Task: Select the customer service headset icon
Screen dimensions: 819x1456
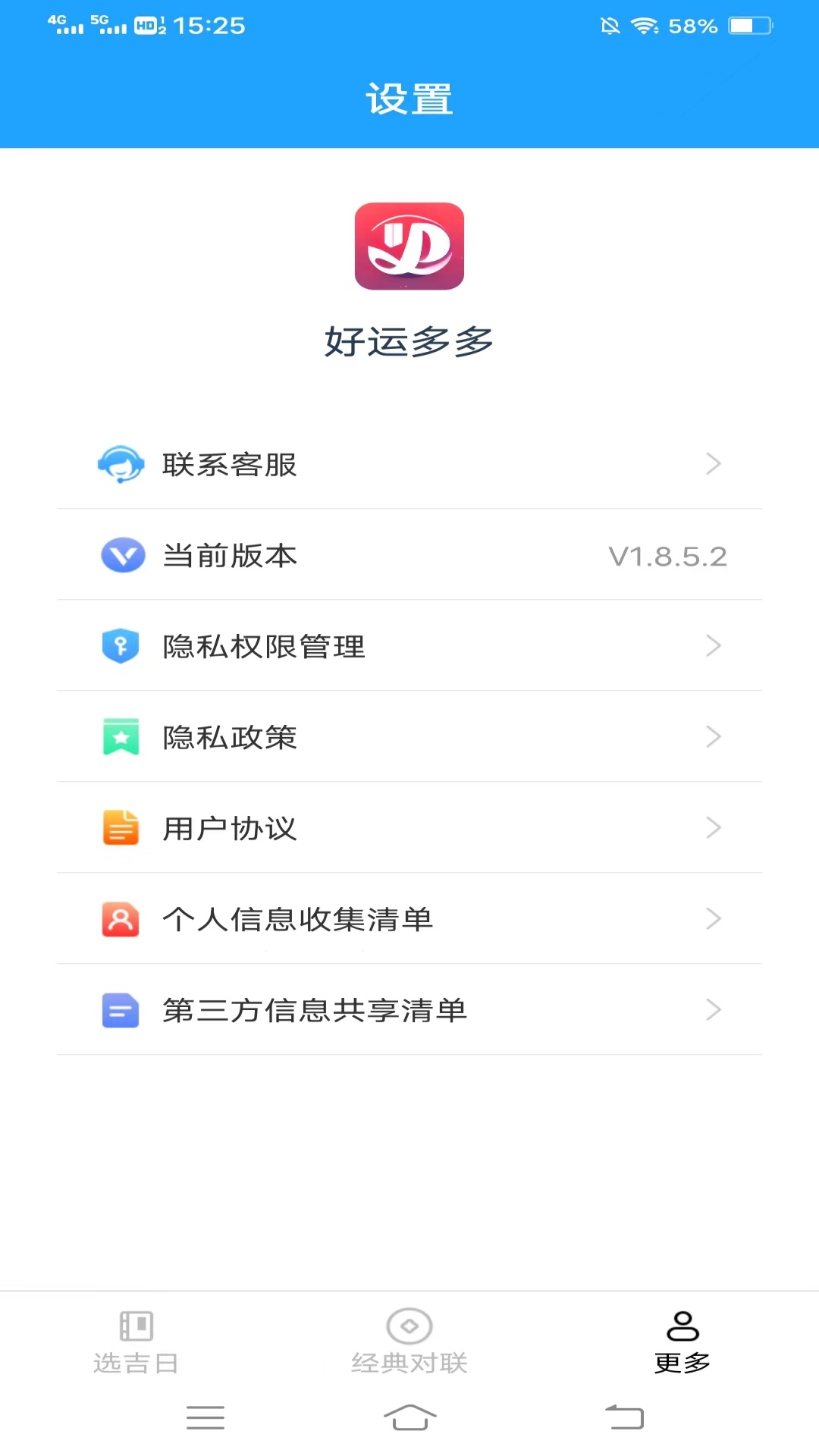Action: point(121,465)
